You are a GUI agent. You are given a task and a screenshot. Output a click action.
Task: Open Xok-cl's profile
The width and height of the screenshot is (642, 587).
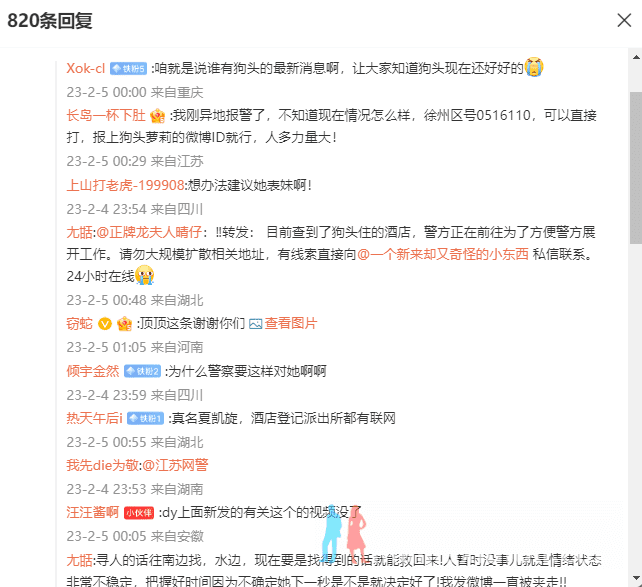point(86,68)
